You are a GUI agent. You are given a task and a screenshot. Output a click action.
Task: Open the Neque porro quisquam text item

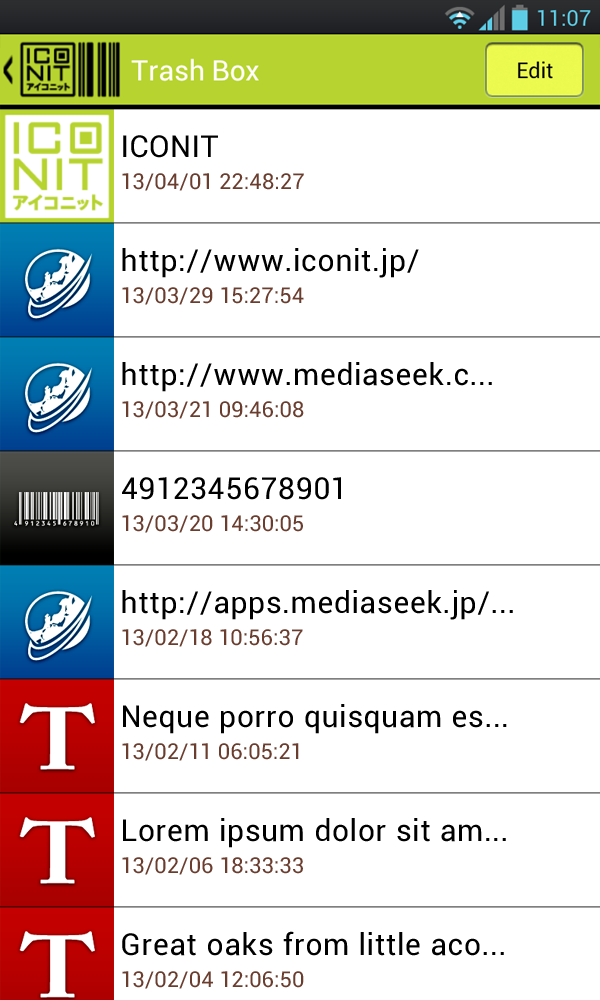(x=300, y=737)
